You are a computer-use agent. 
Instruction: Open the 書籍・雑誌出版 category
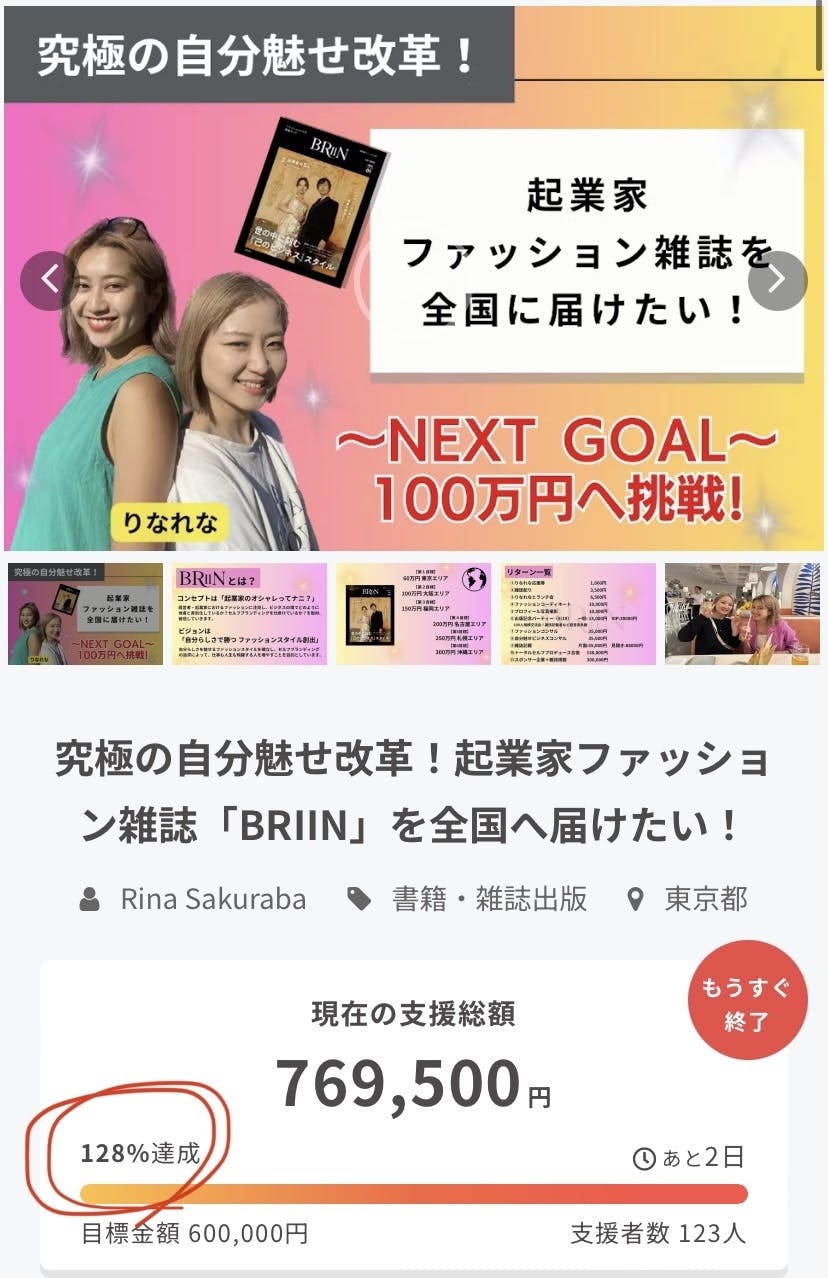488,898
